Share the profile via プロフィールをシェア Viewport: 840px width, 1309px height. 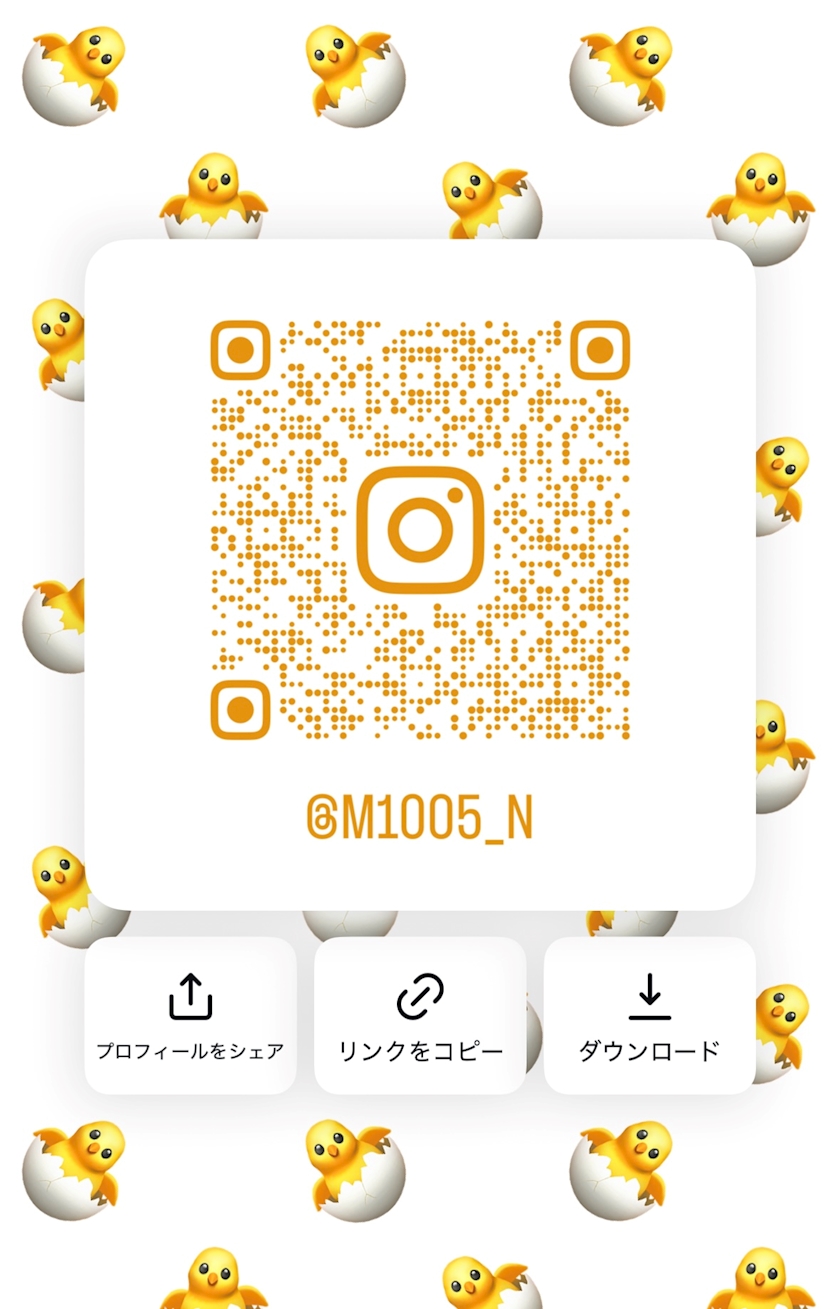pos(190,1015)
